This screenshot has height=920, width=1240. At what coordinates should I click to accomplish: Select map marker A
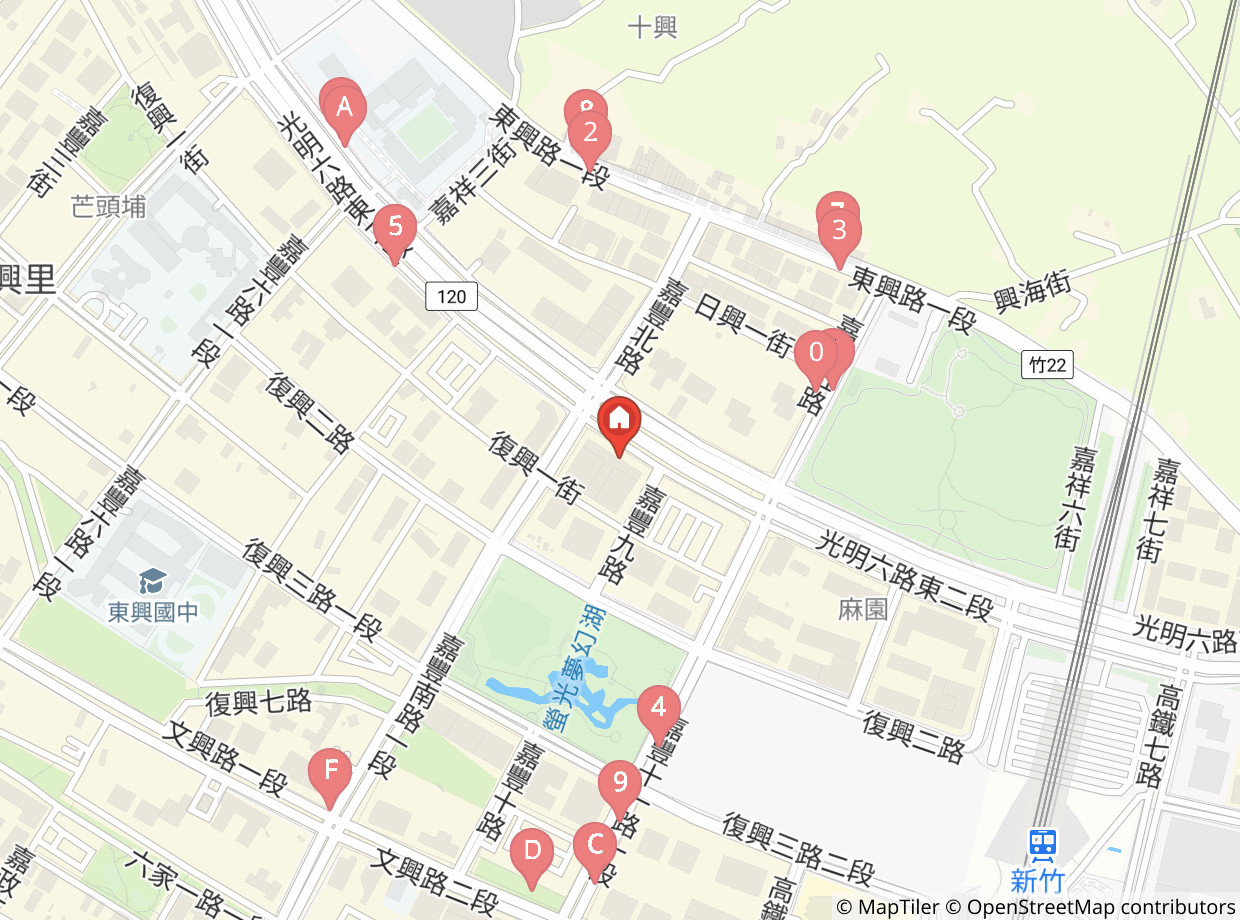[x=345, y=108]
